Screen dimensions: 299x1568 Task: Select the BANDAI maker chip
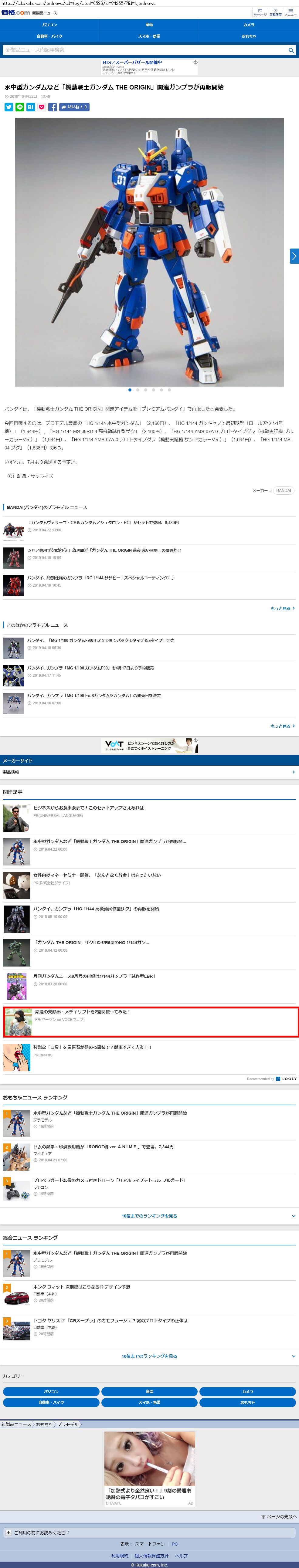pos(283,491)
